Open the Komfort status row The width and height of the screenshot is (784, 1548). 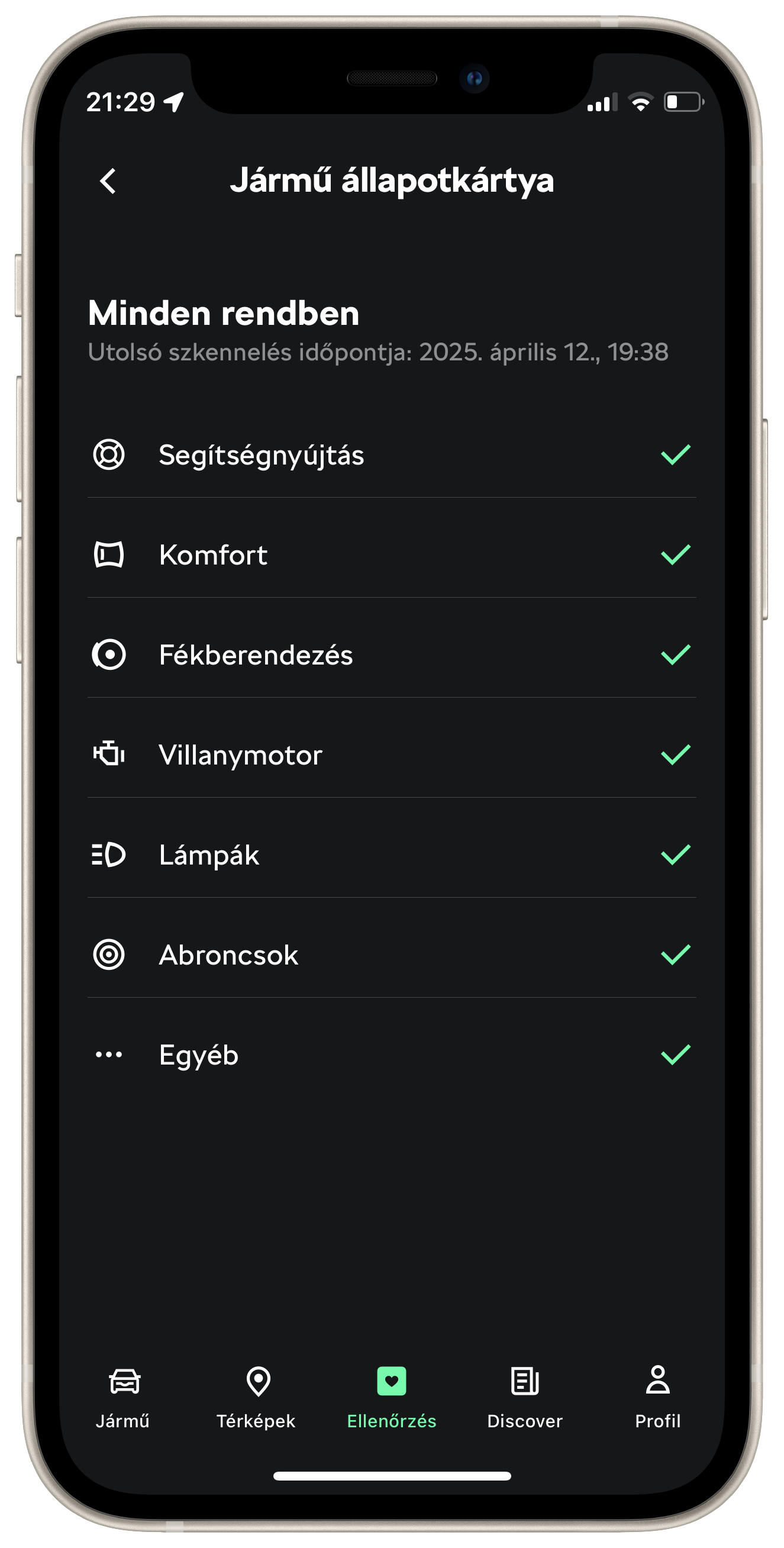point(392,554)
